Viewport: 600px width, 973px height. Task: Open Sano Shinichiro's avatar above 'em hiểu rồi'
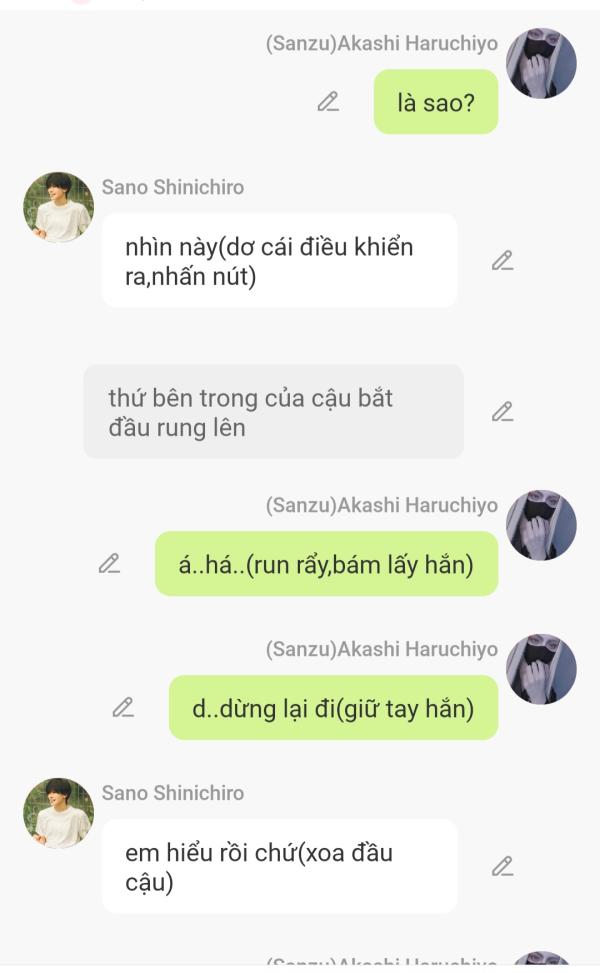58,813
